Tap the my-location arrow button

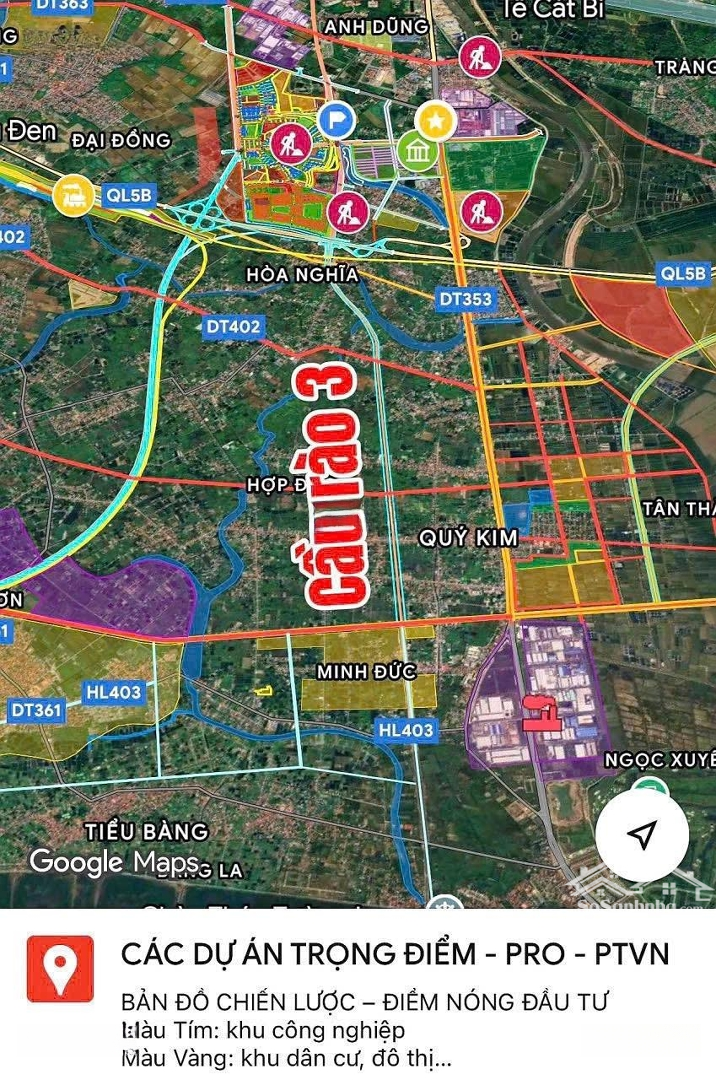coord(642,836)
